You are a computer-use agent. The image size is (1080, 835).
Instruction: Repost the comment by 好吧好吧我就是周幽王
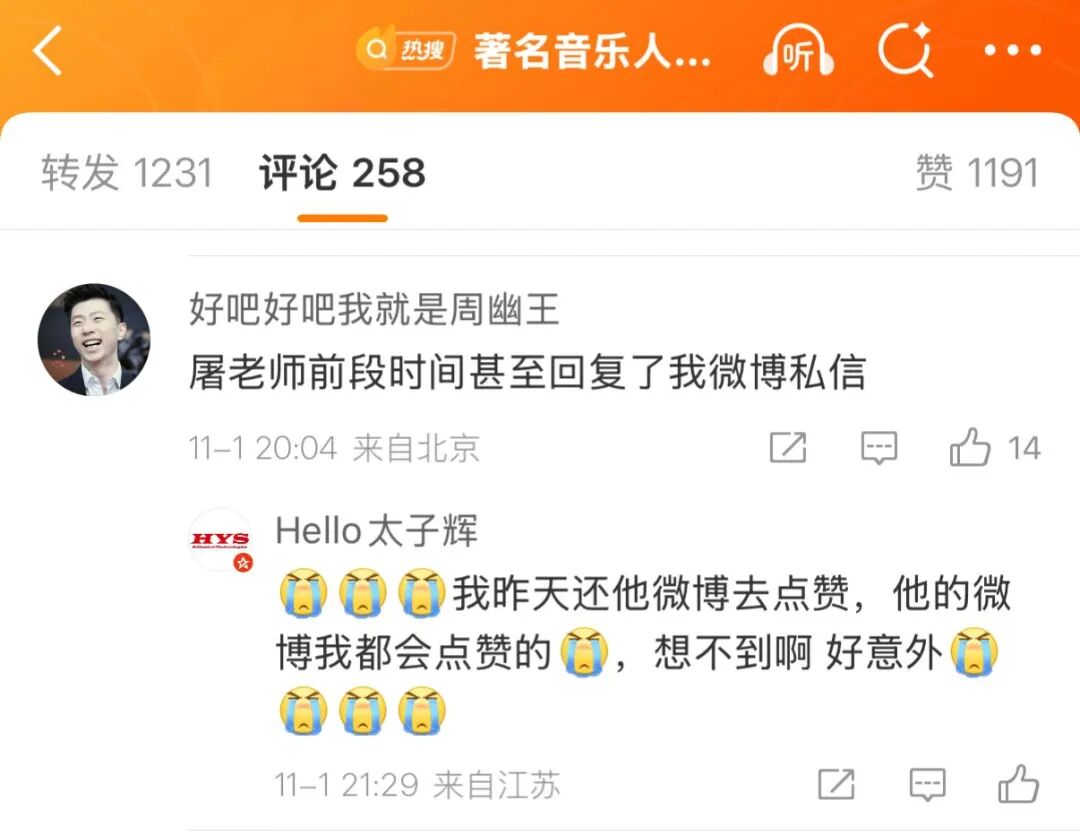coord(788,447)
